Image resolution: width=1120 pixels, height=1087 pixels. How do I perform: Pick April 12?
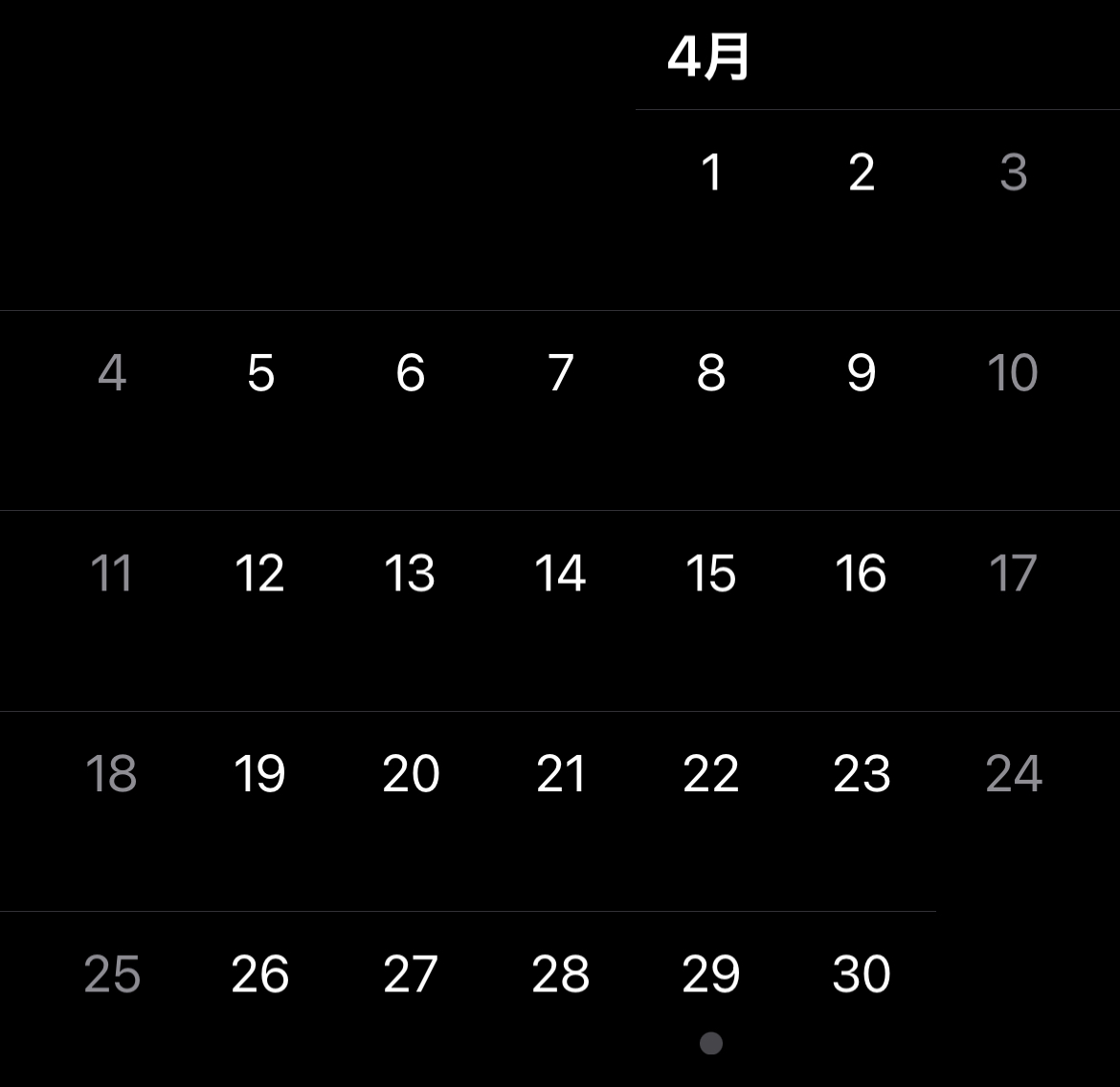259,573
